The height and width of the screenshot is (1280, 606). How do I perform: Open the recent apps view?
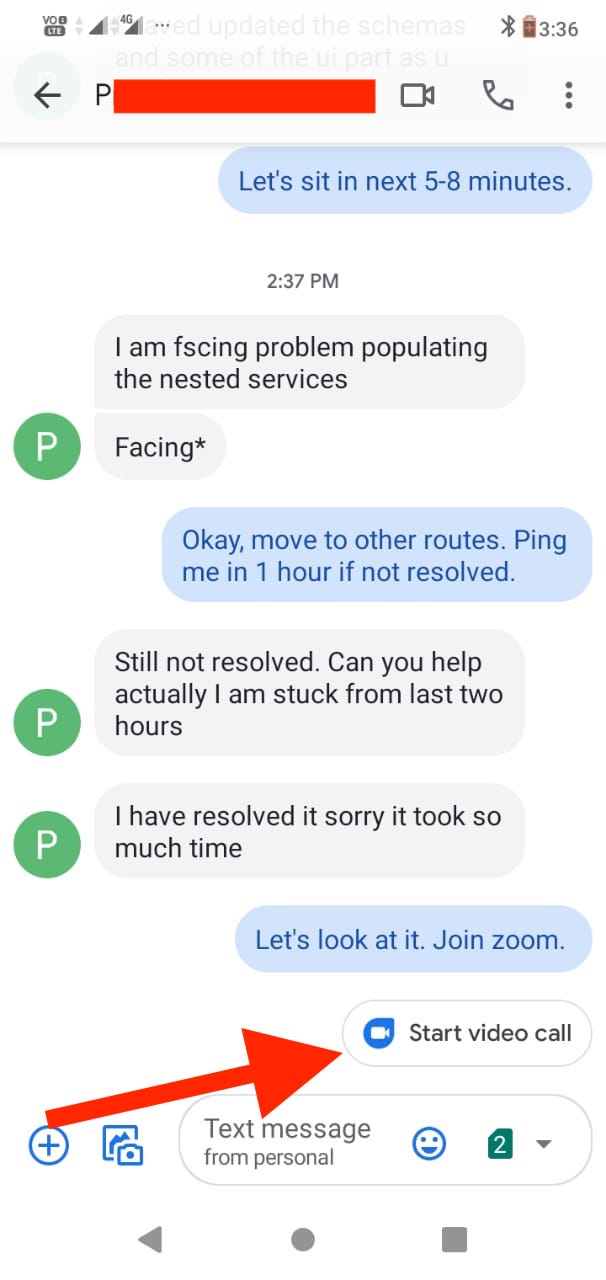tap(454, 1240)
